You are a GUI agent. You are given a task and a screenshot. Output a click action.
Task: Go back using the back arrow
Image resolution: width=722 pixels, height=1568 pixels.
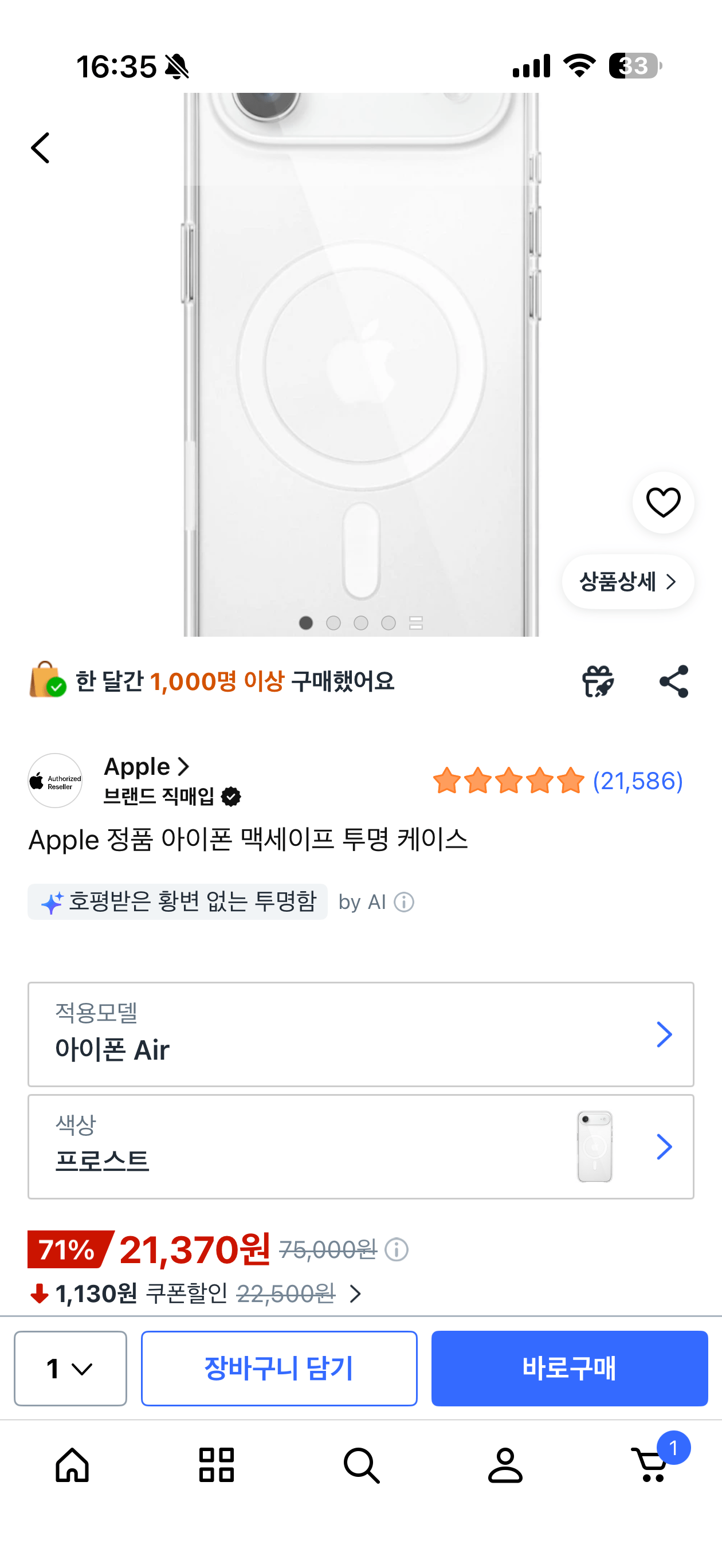[x=40, y=147]
